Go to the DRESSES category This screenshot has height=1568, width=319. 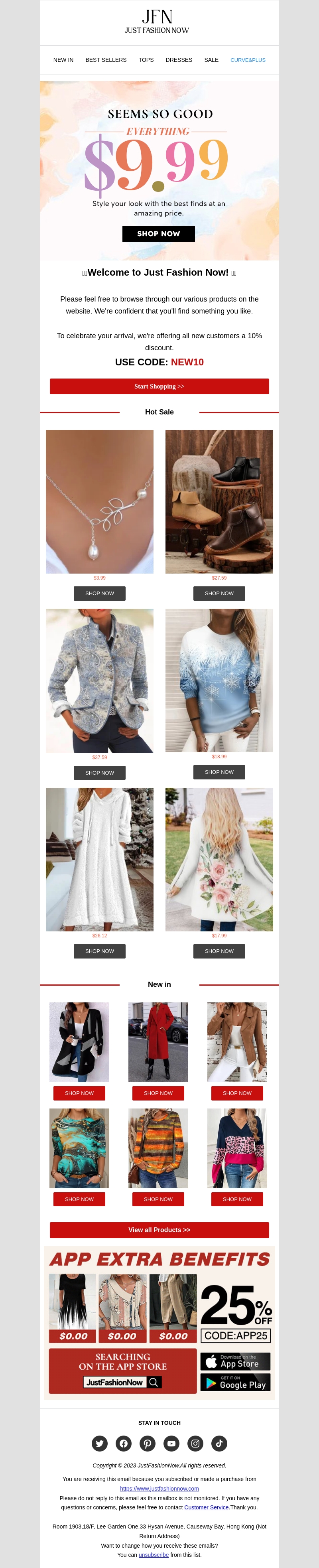click(x=178, y=60)
